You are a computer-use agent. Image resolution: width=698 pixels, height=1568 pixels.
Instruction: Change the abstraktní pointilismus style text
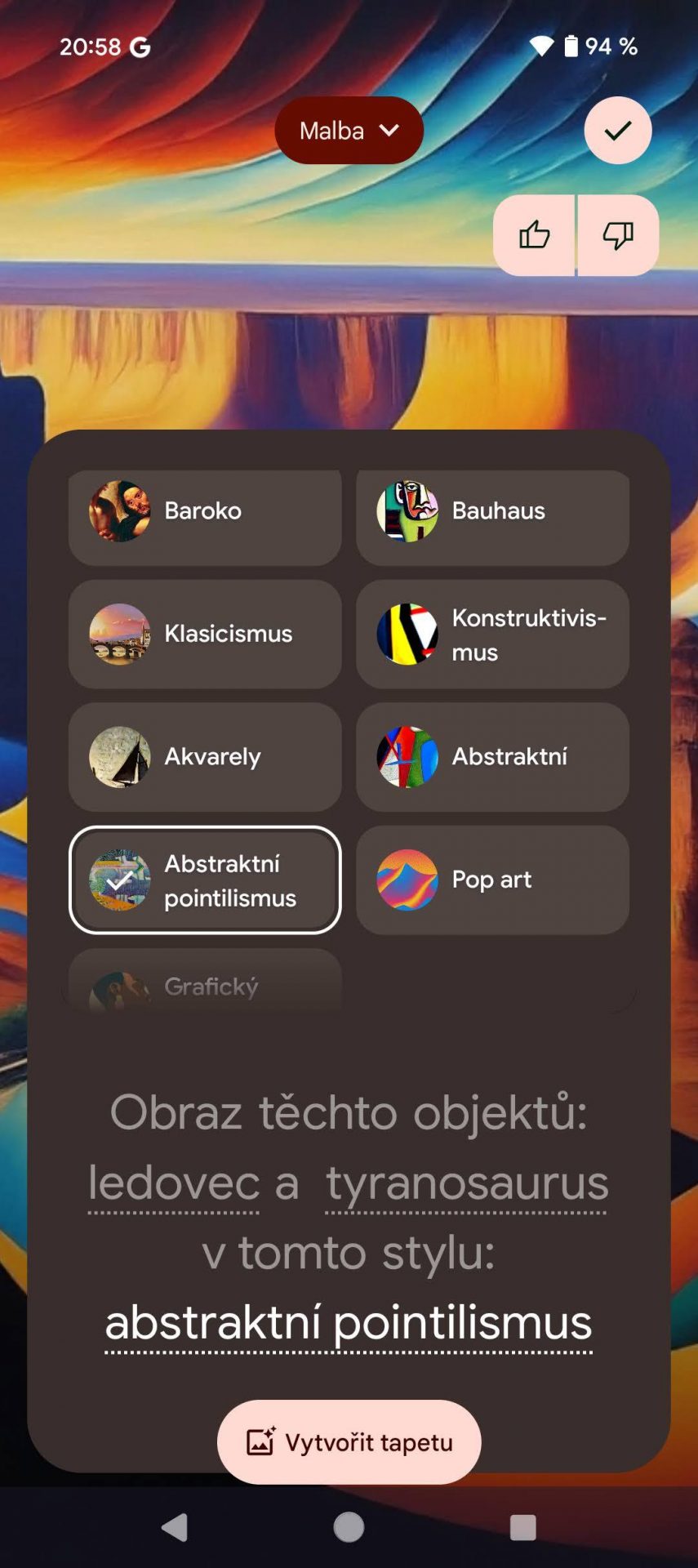coord(349,1323)
